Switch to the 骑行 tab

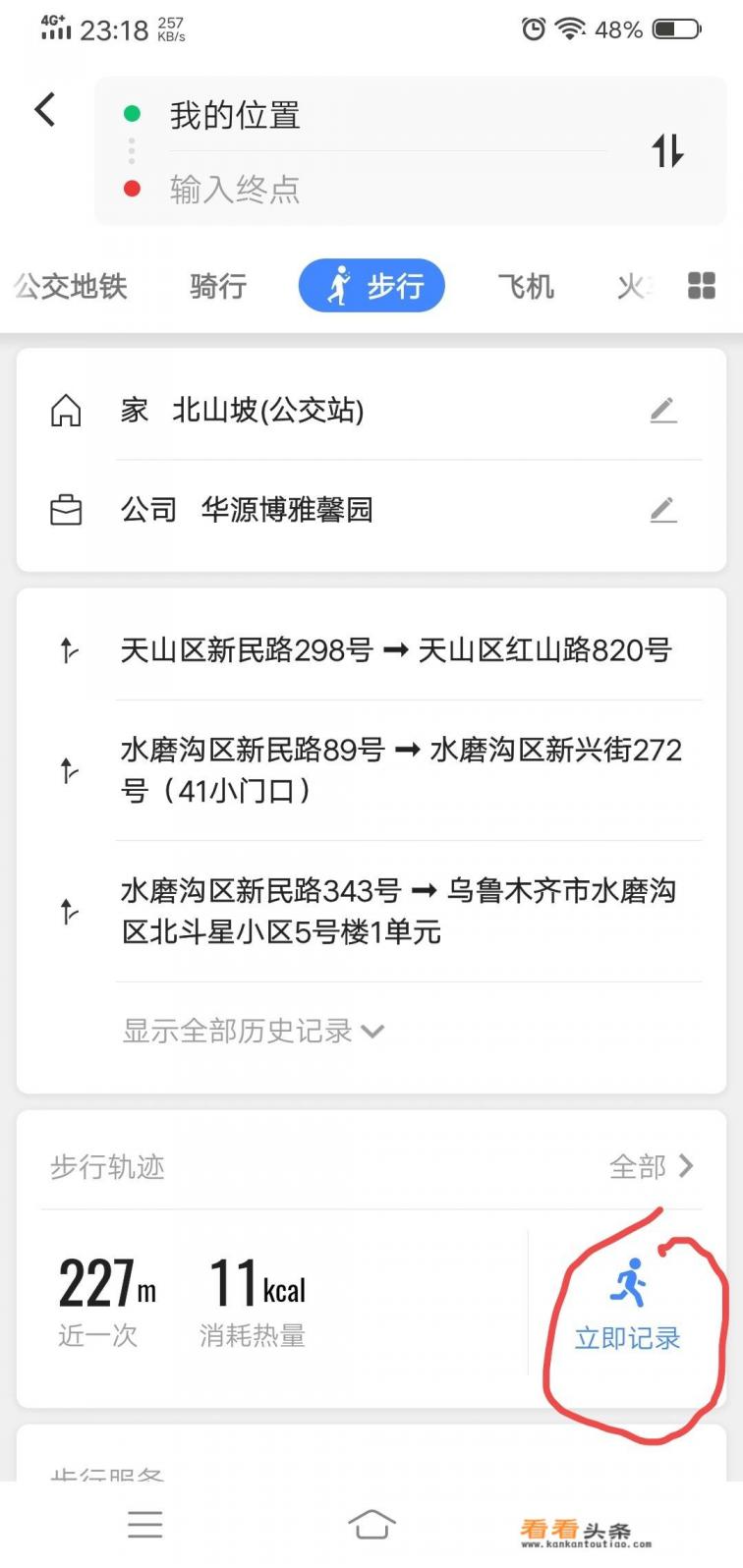pyautogui.click(x=217, y=287)
